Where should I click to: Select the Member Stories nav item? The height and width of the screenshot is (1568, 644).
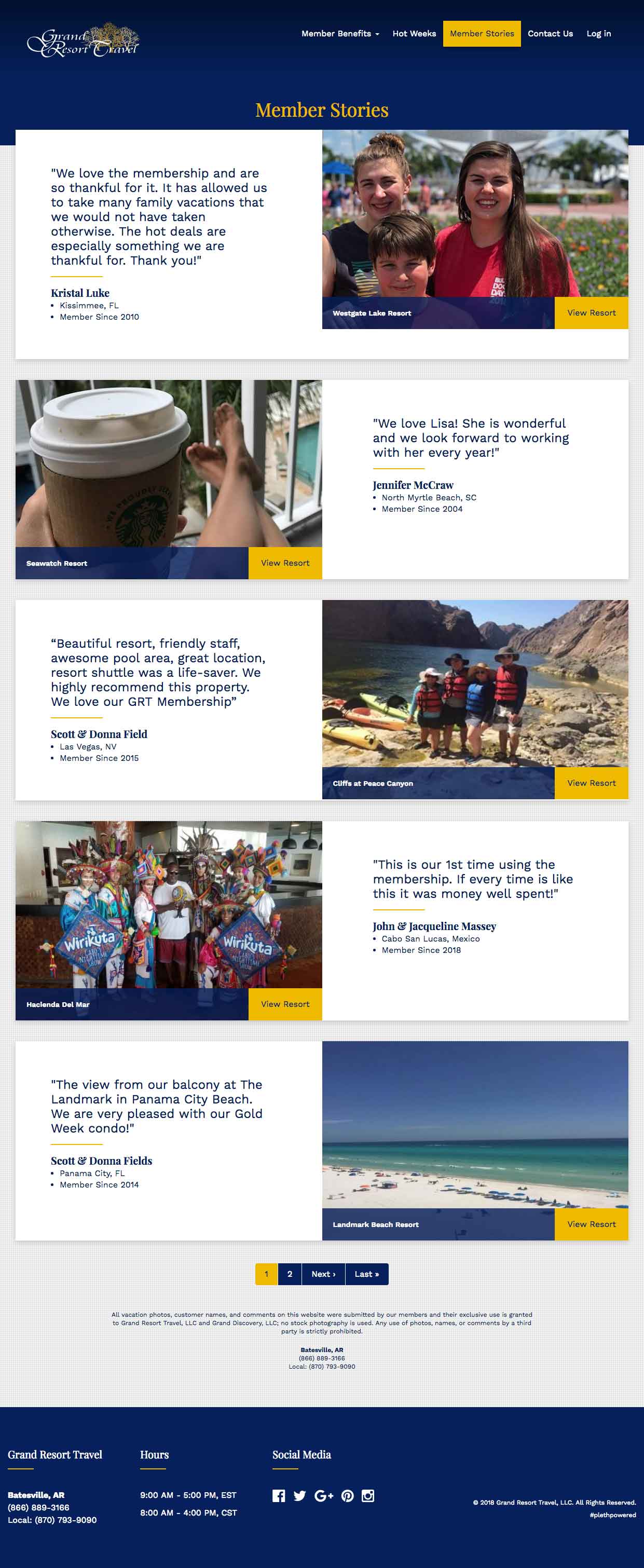tap(482, 34)
